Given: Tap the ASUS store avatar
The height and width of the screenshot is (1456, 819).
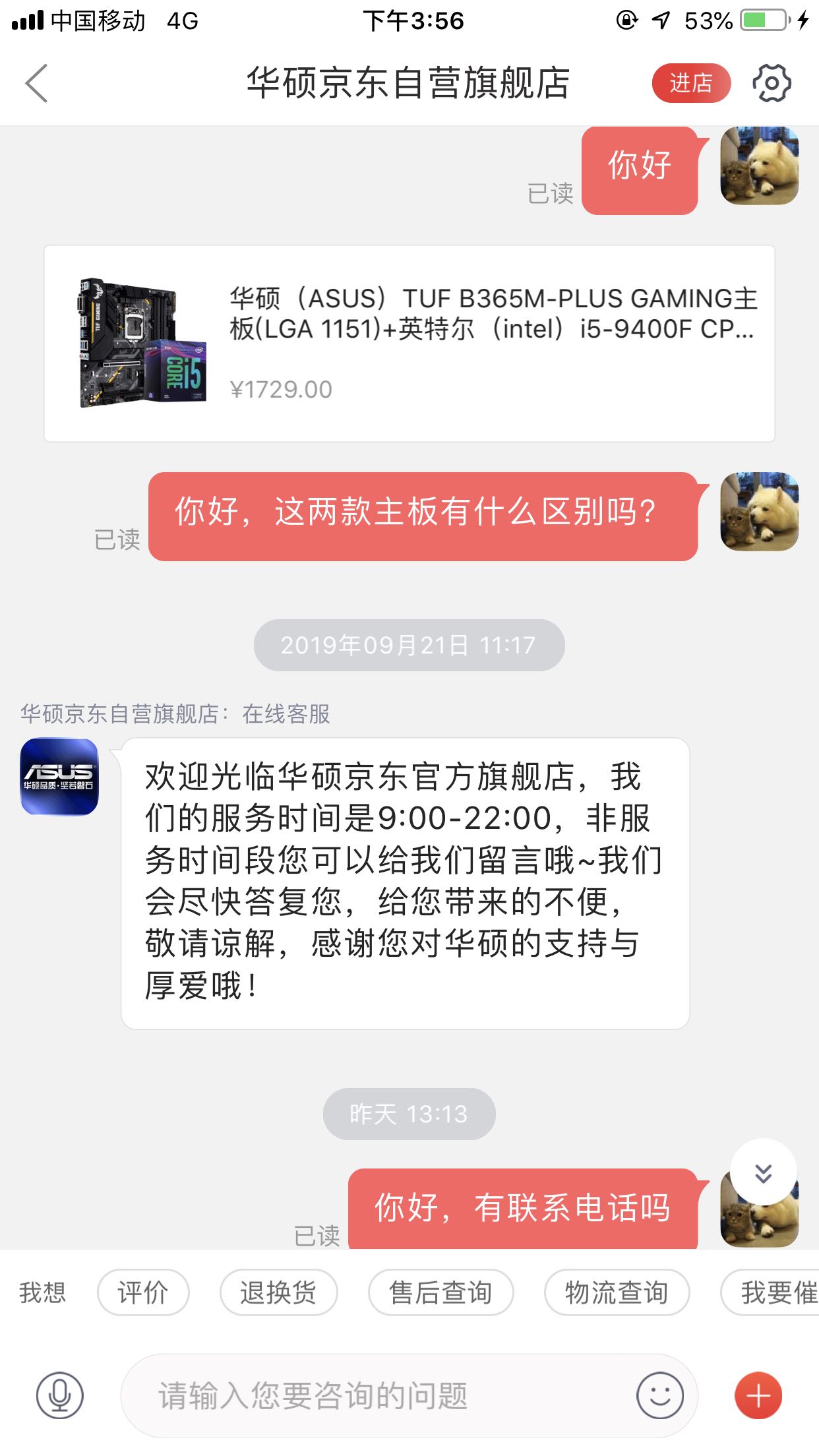Looking at the screenshot, I should (x=59, y=776).
